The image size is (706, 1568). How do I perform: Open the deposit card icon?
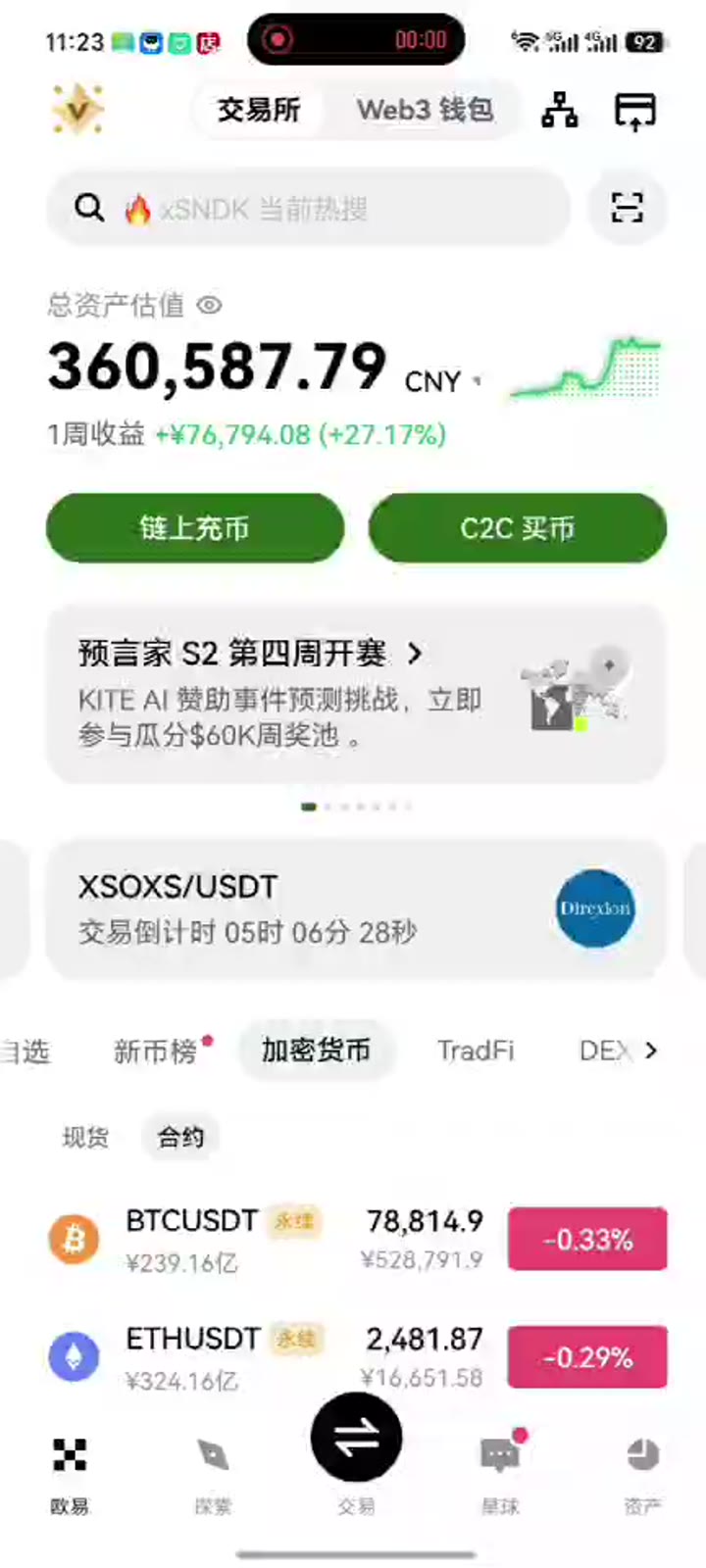(x=634, y=111)
